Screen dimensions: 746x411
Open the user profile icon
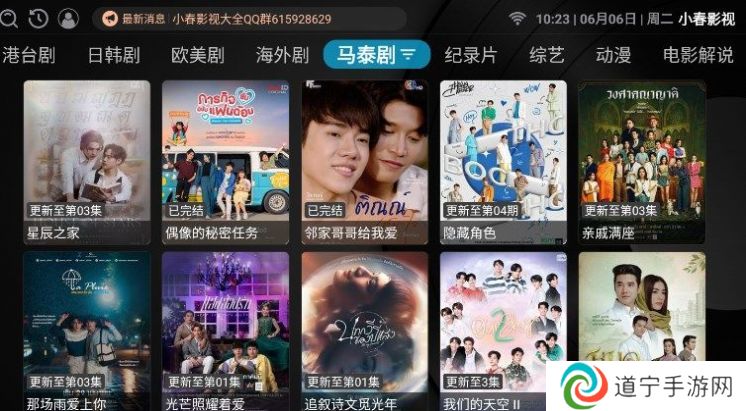coord(68,18)
